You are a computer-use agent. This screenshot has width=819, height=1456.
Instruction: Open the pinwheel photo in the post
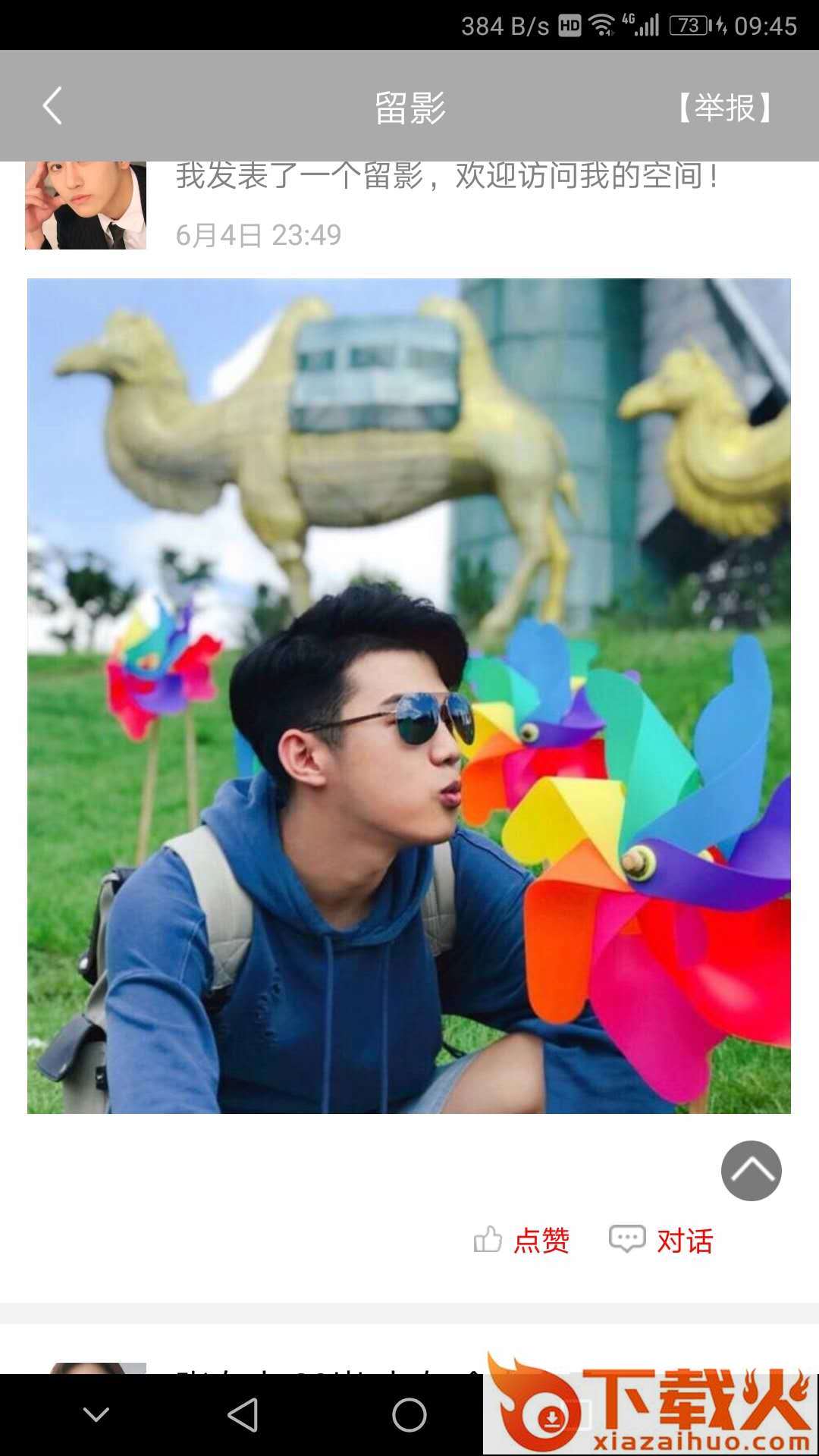pos(409,695)
